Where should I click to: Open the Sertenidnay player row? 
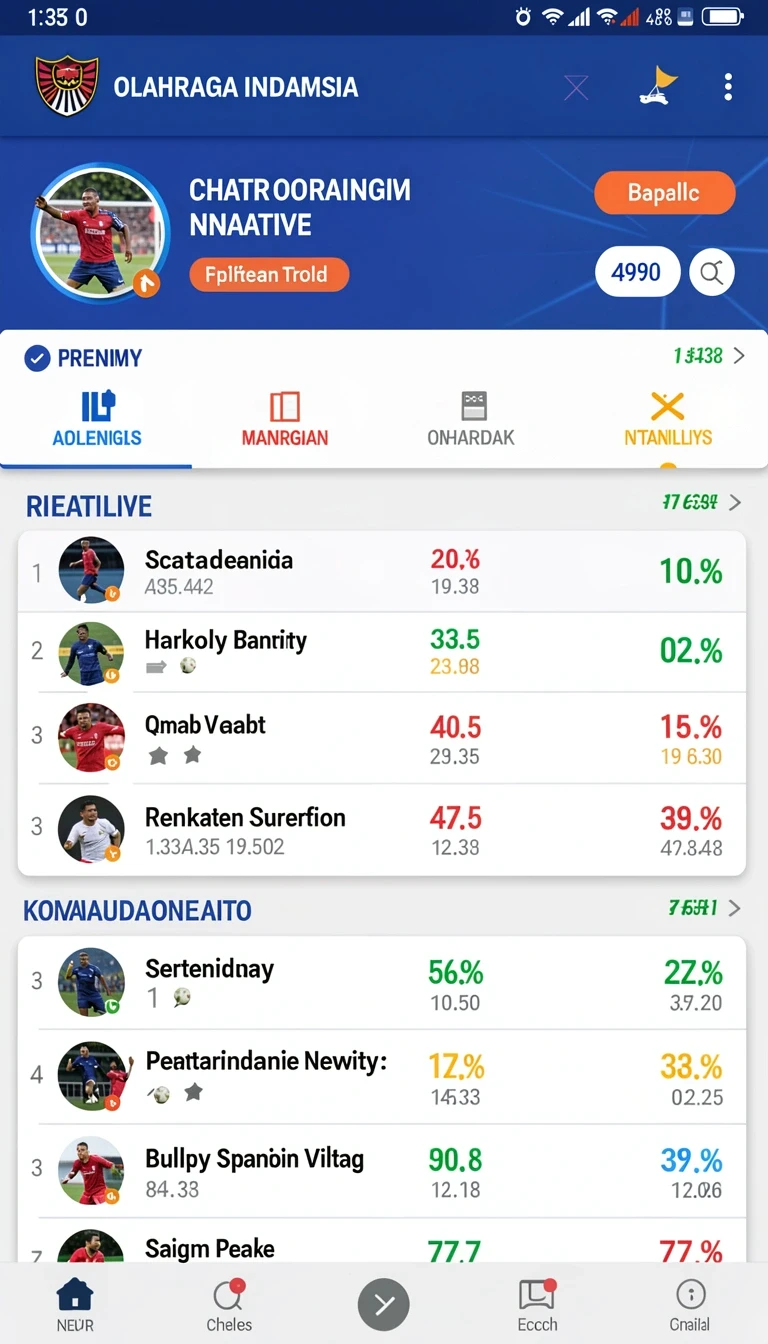(382, 983)
